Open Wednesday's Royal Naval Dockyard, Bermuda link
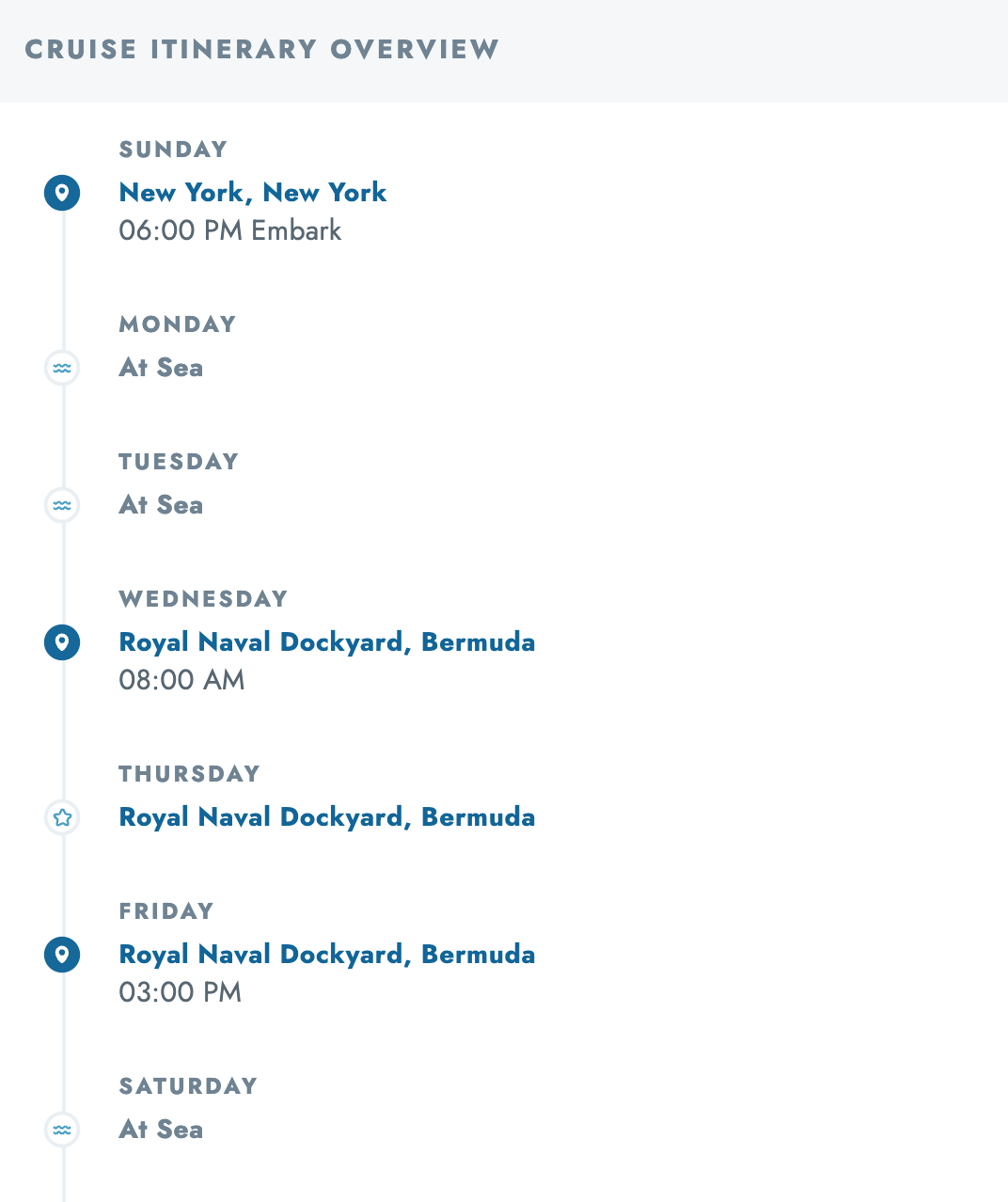This screenshot has height=1202, width=1008. pos(326,642)
